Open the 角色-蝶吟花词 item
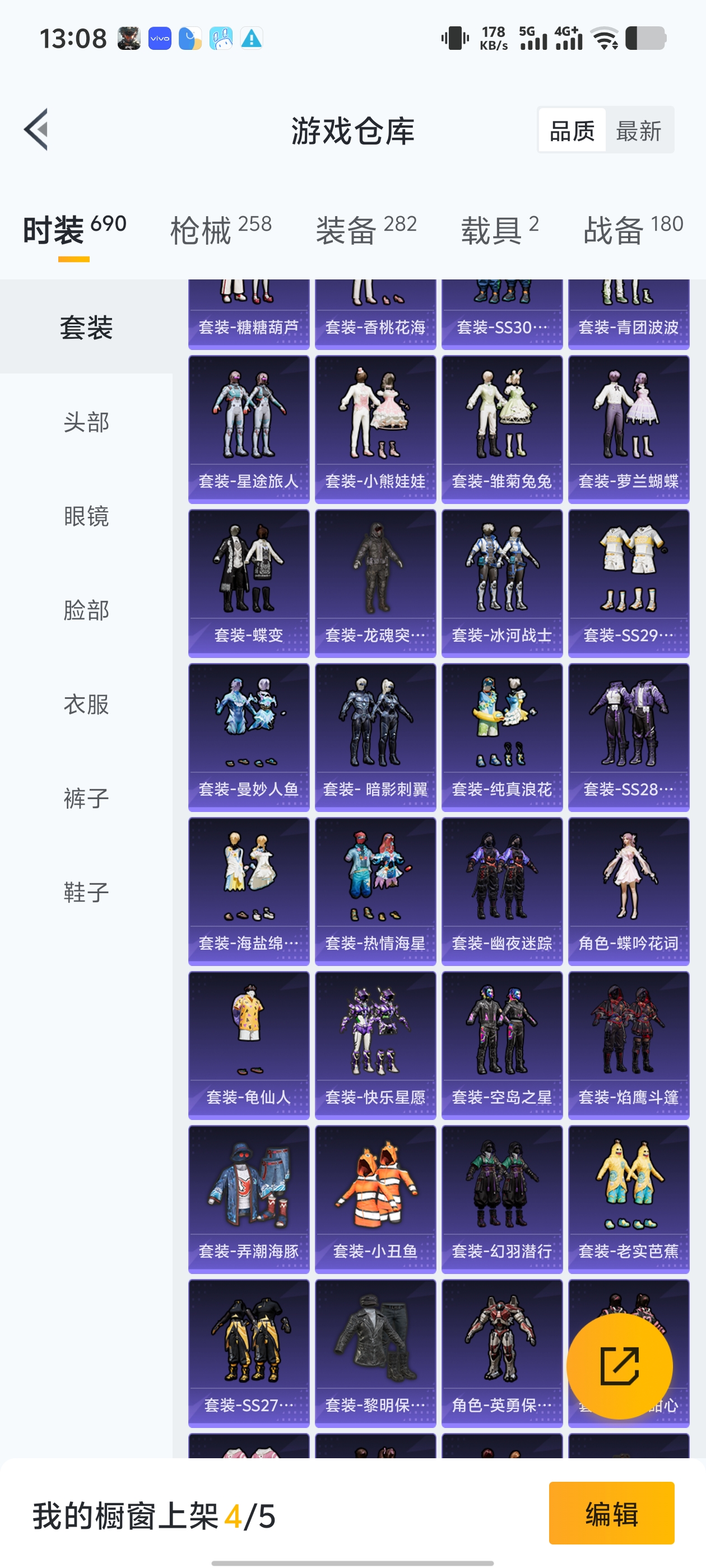Image resolution: width=706 pixels, height=1568 pixels. (x=628, y=891)
